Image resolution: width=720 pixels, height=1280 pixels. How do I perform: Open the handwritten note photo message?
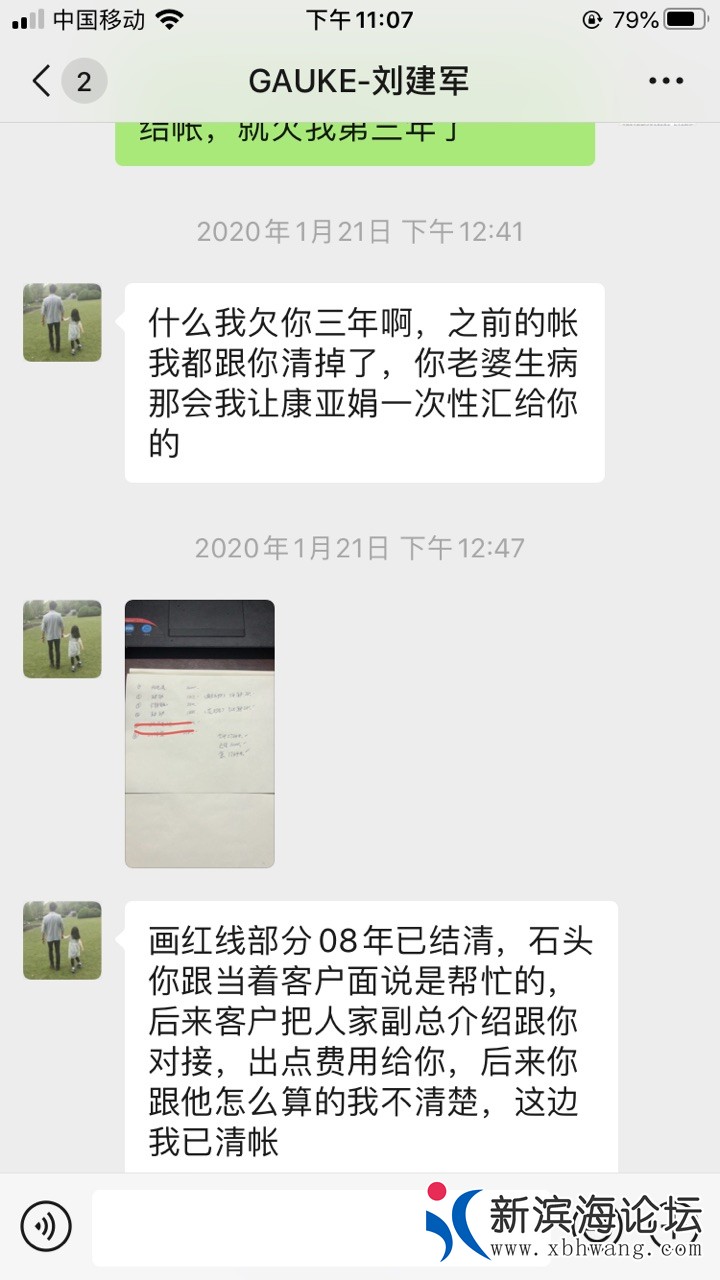199,733
